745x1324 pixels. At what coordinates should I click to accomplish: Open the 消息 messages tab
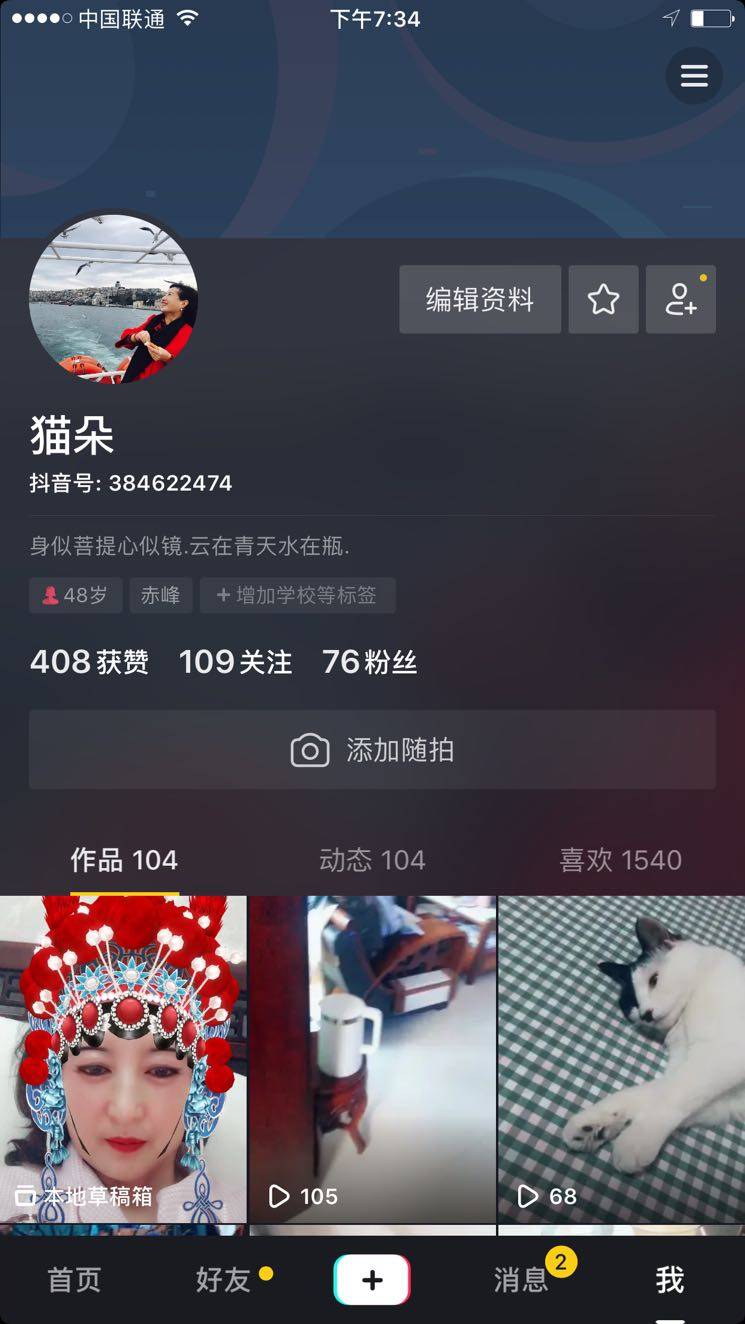521,1280
